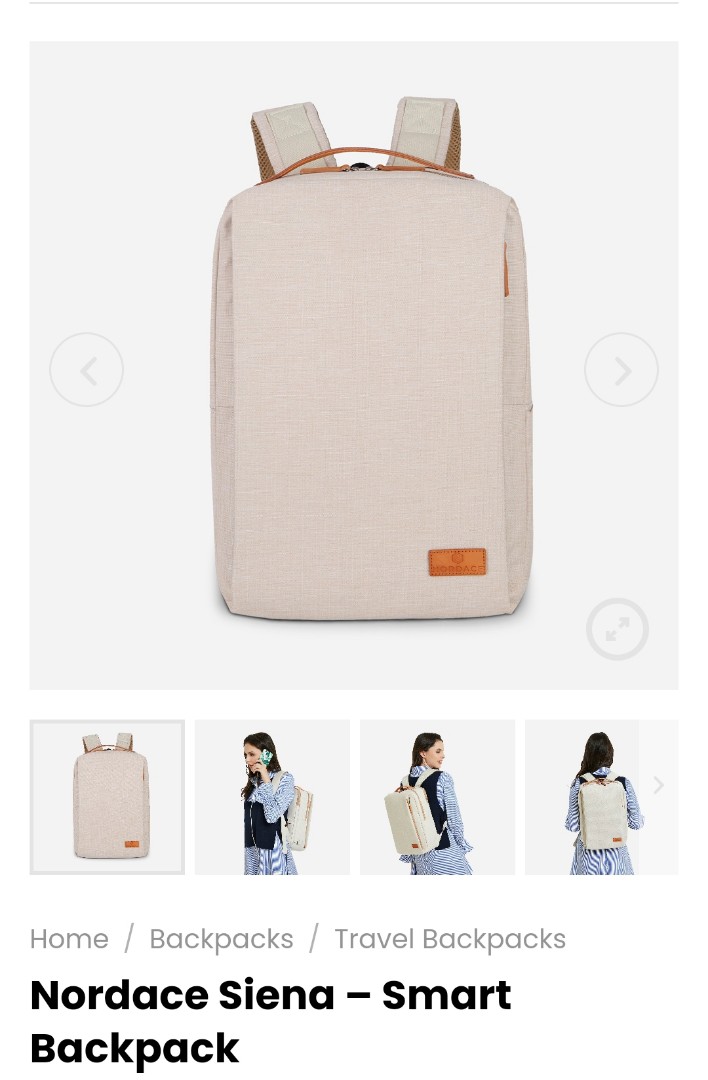Select the backpack front view thumbnail
708x1080 pixels.
(107, 797)
